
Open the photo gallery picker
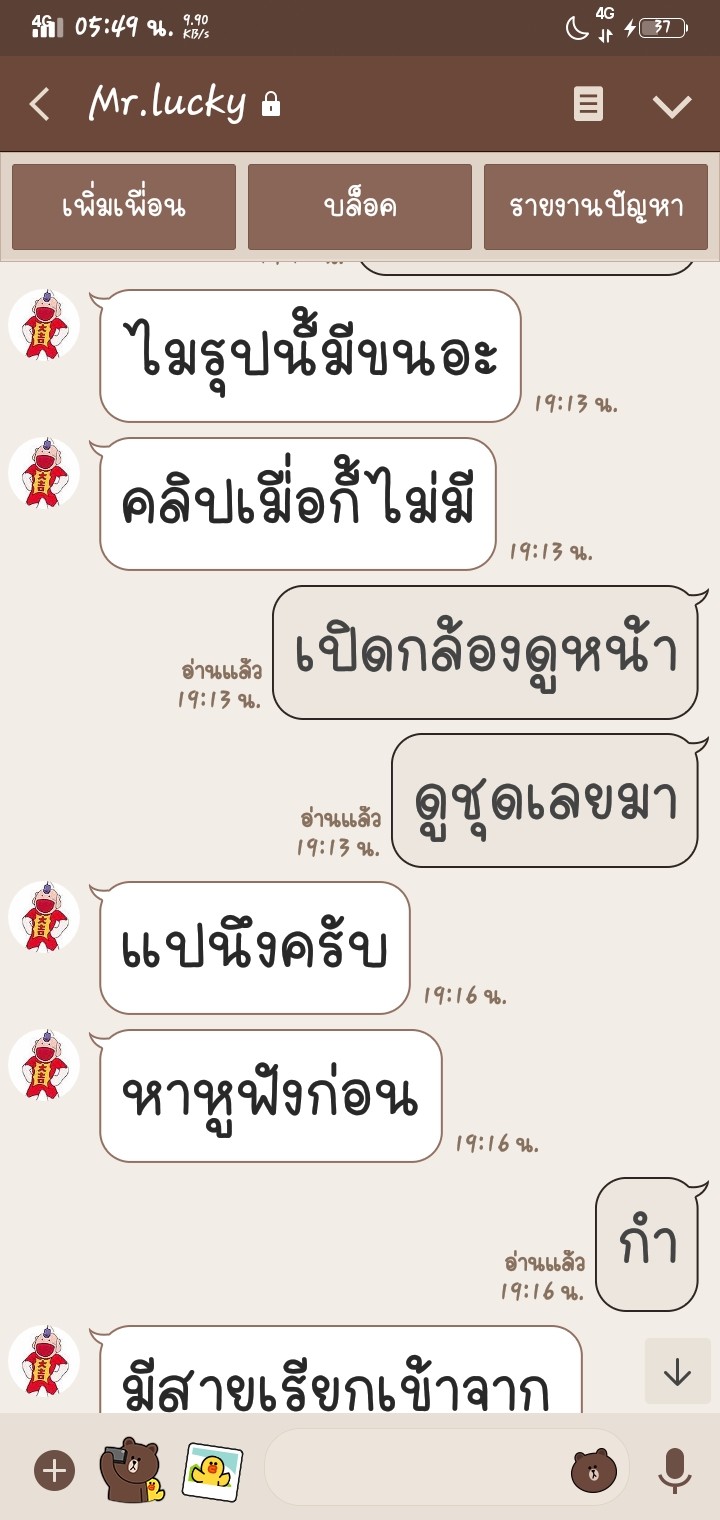[212, 1470]
